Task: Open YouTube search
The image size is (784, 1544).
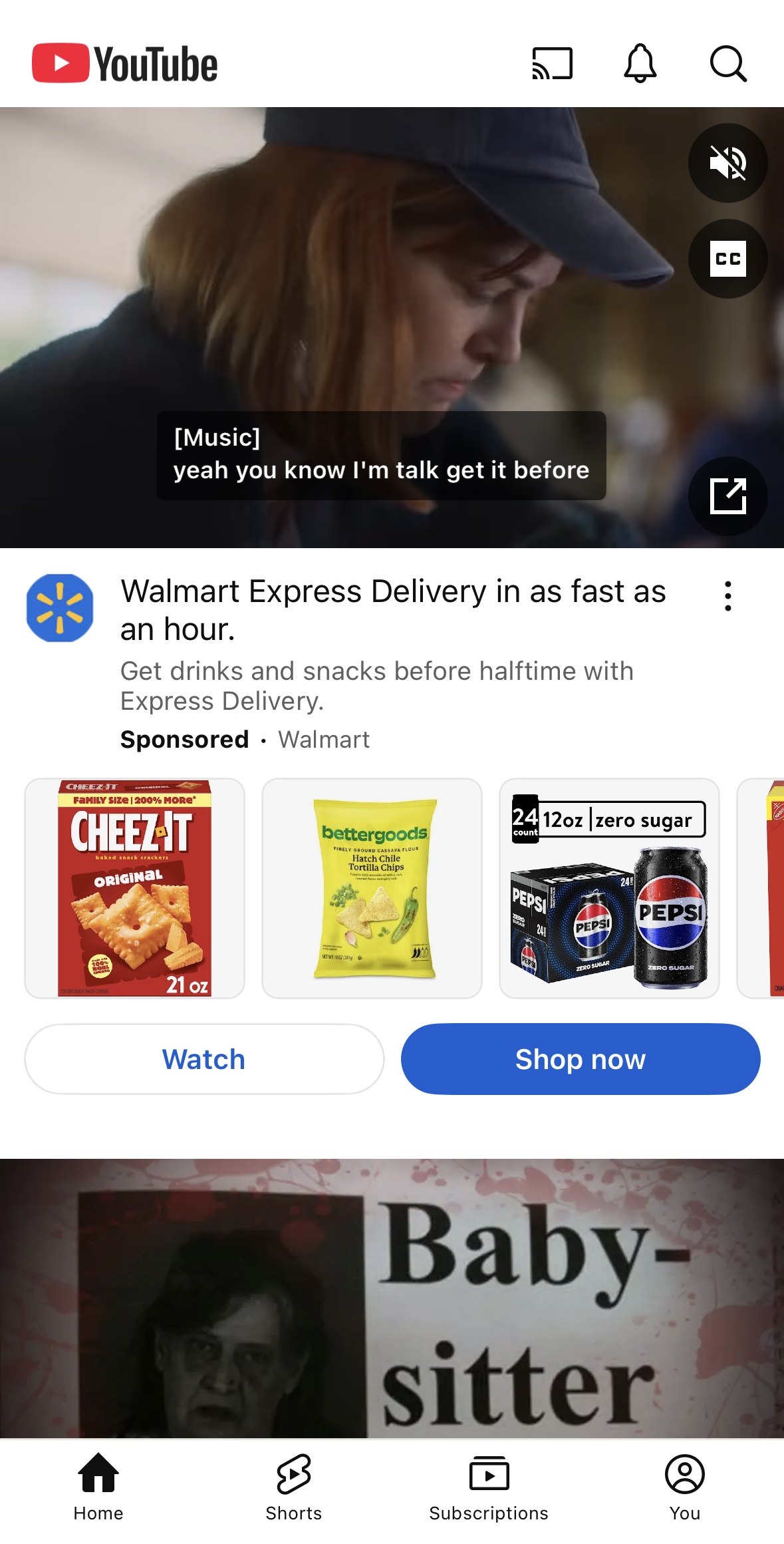Action: pyautogui.click(x=728, y=64)
